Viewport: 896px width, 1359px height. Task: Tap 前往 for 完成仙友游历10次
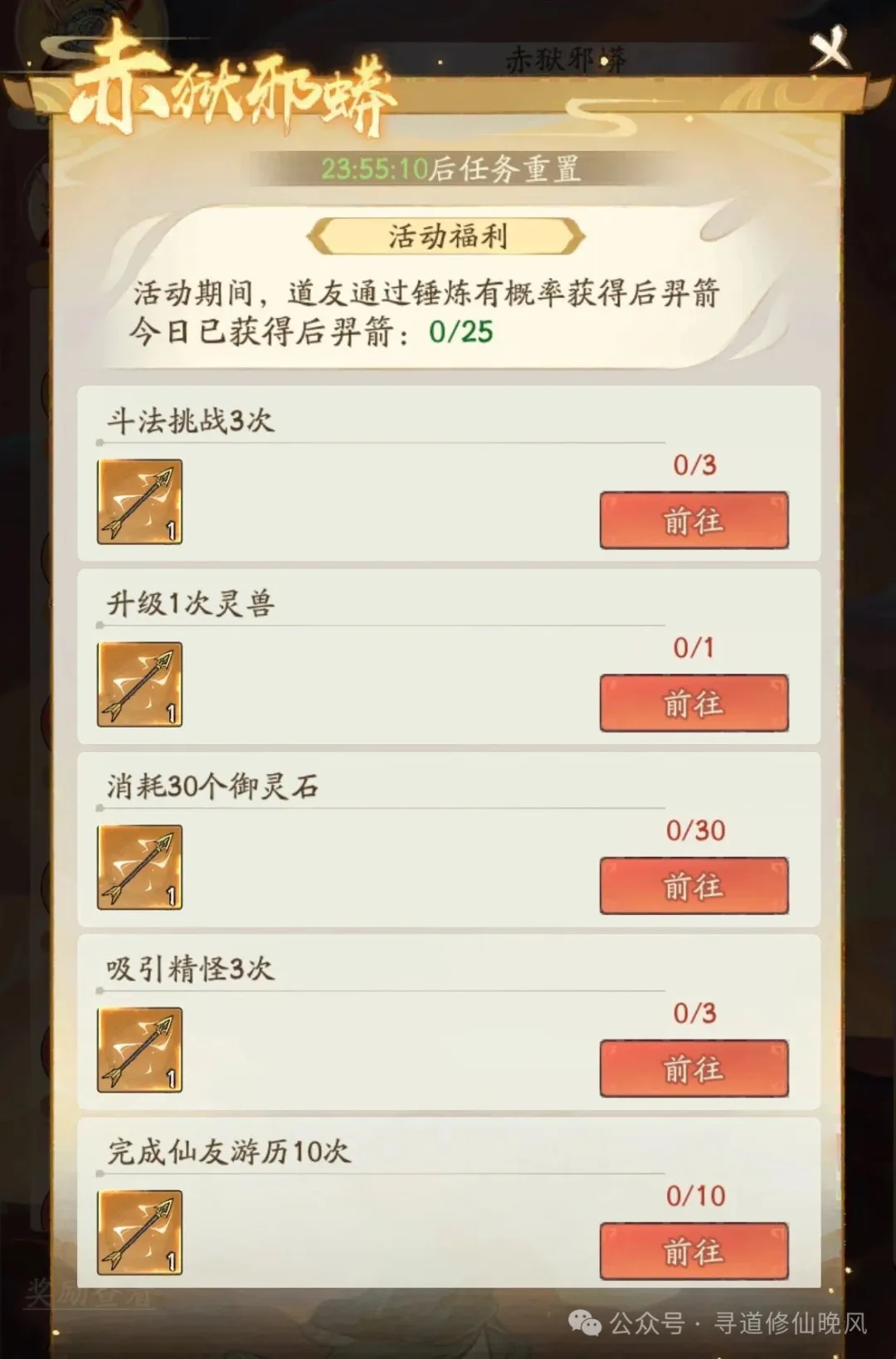(x=694, y=1251)
